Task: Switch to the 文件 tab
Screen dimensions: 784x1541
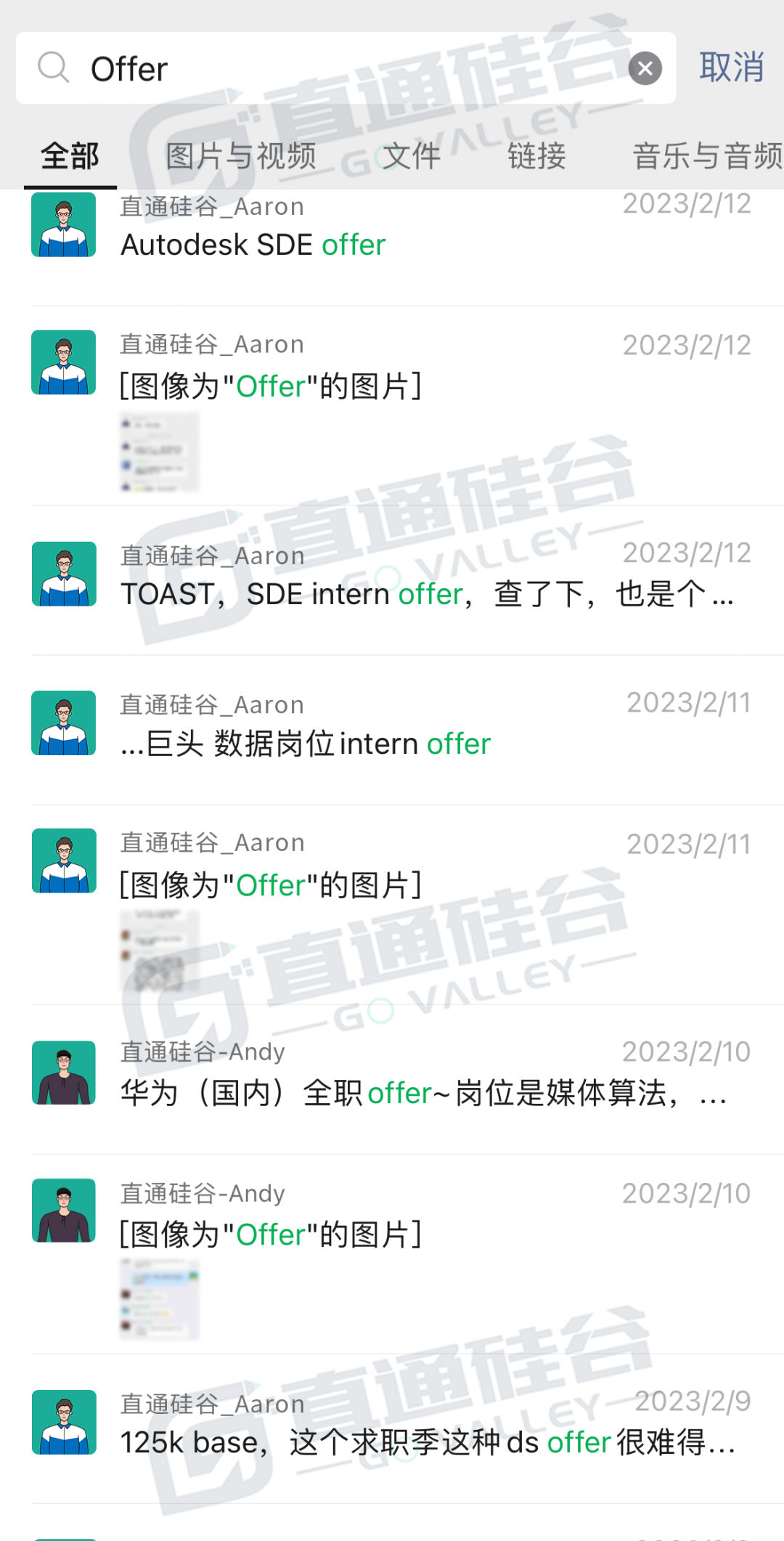Action: (x=412, y=156)
